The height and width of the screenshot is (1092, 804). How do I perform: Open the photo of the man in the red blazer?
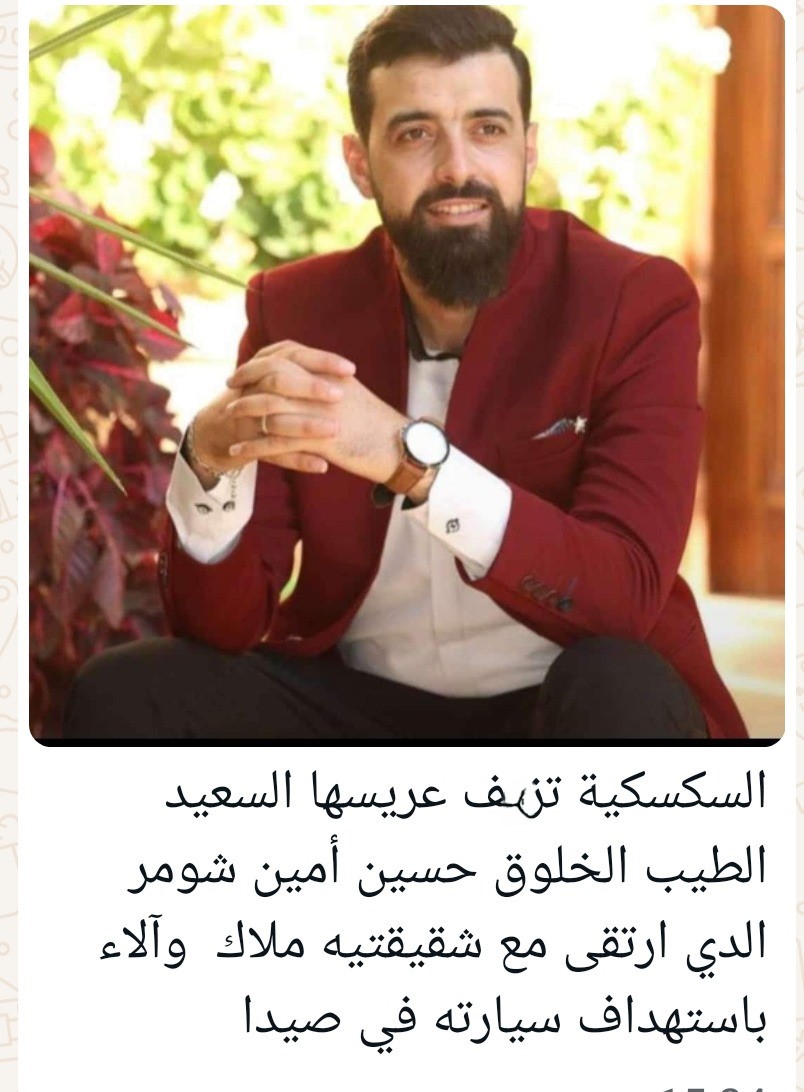tap(406, 375)
